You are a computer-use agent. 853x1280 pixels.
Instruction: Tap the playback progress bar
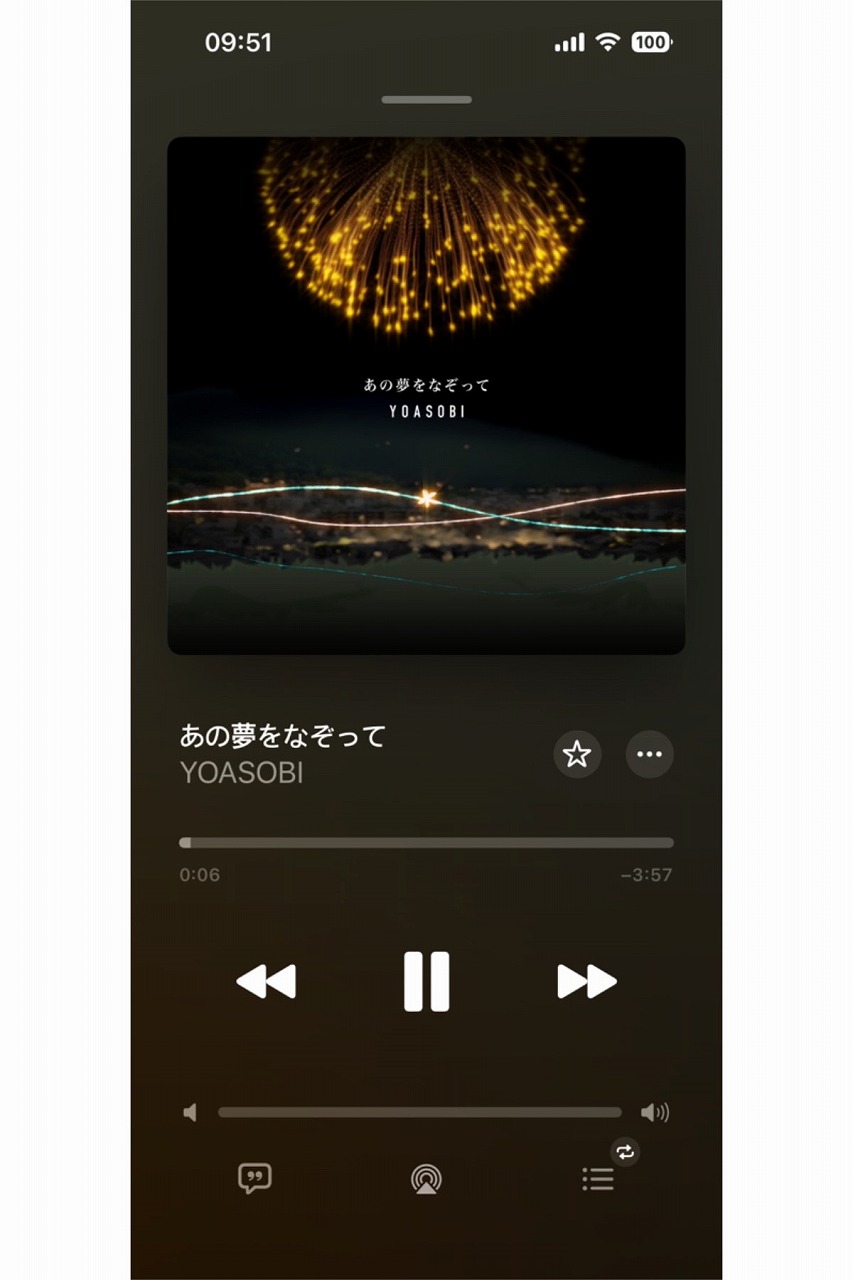pos(426,843)
